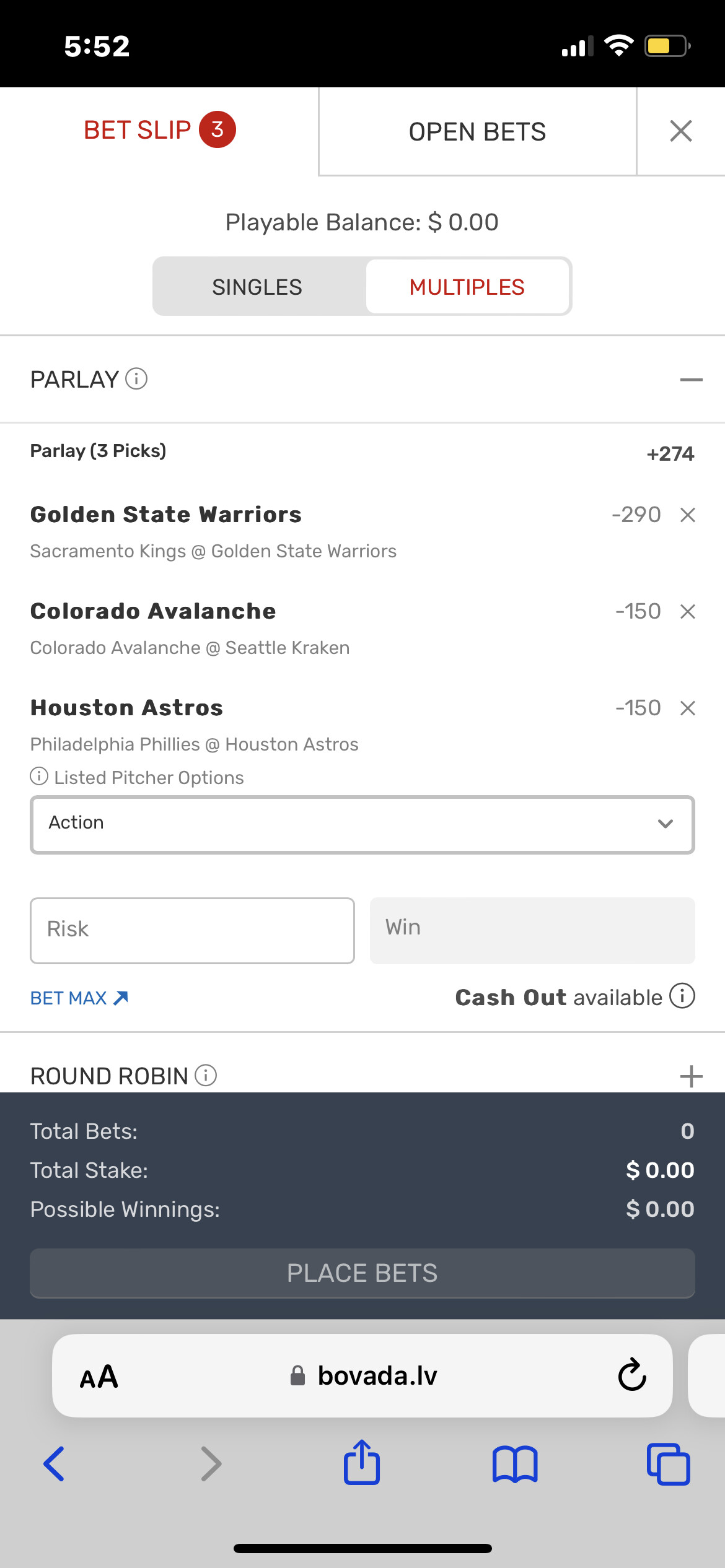Go back in Safari

[54, 1464]
